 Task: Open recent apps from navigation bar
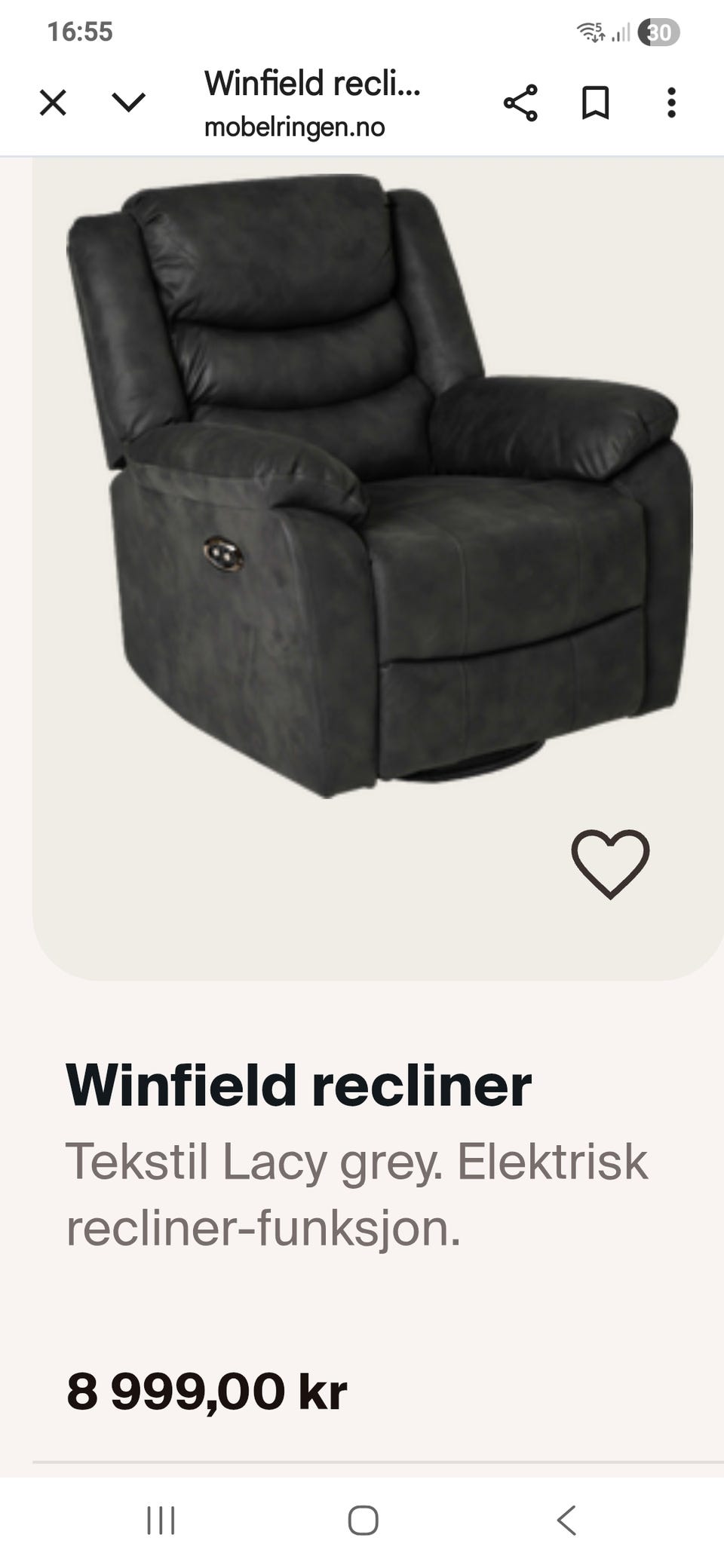coord(161,1521)
